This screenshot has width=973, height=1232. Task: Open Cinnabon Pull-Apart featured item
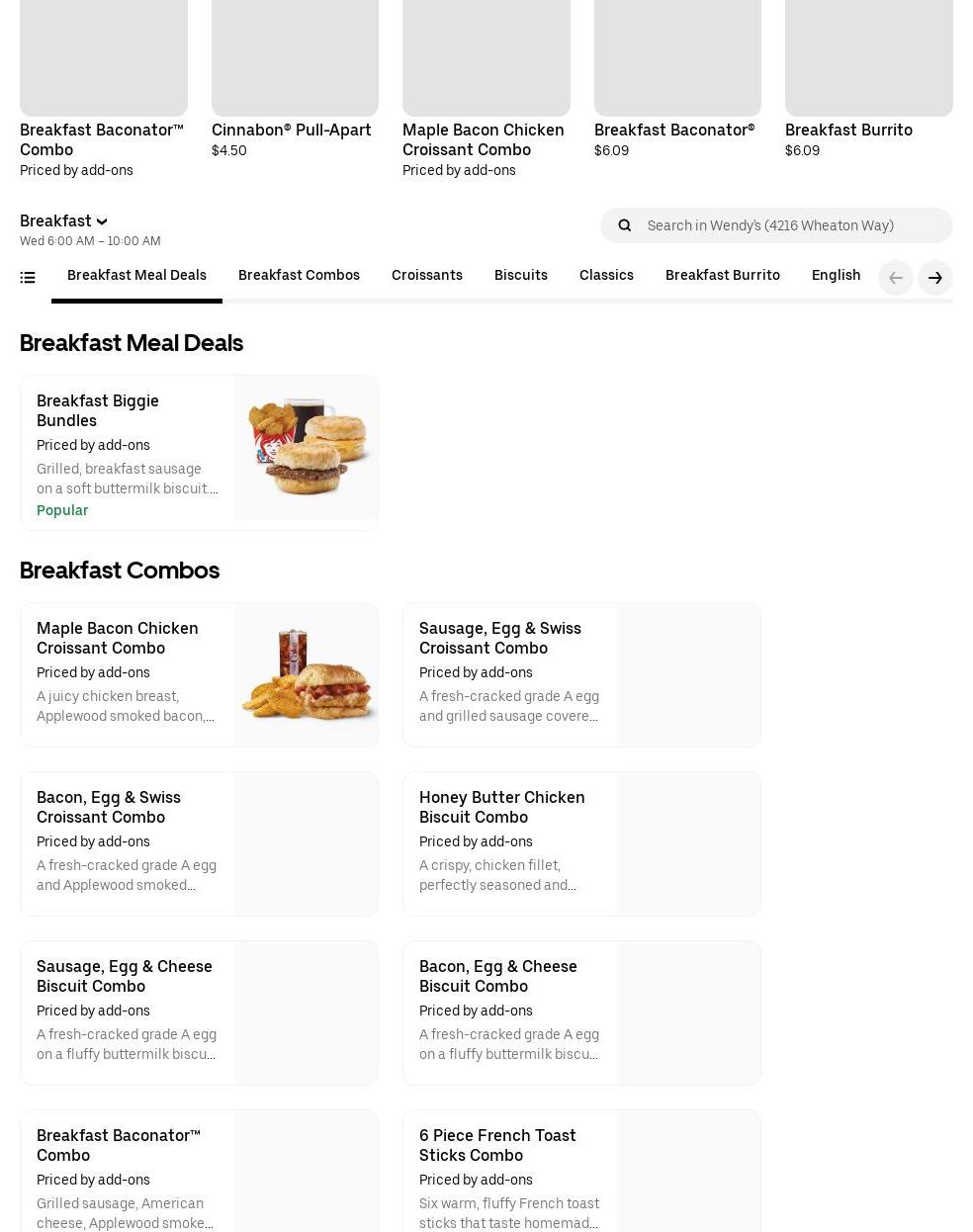point(294,79)
